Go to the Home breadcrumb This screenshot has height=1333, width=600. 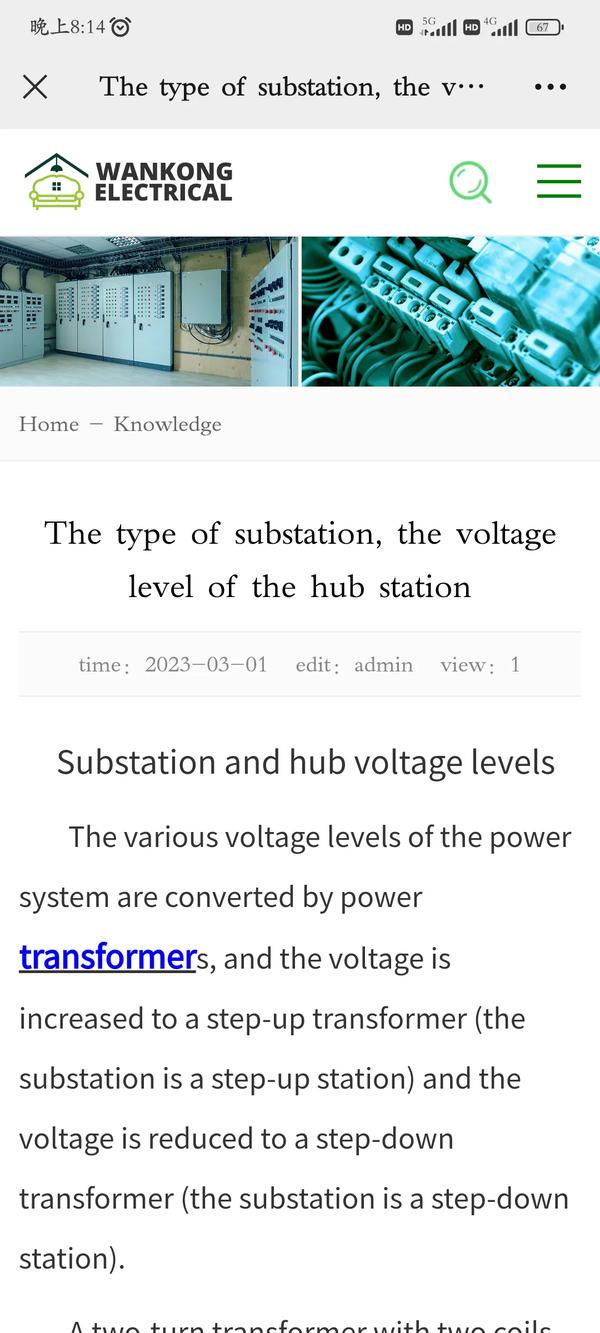tap(48, 424)
